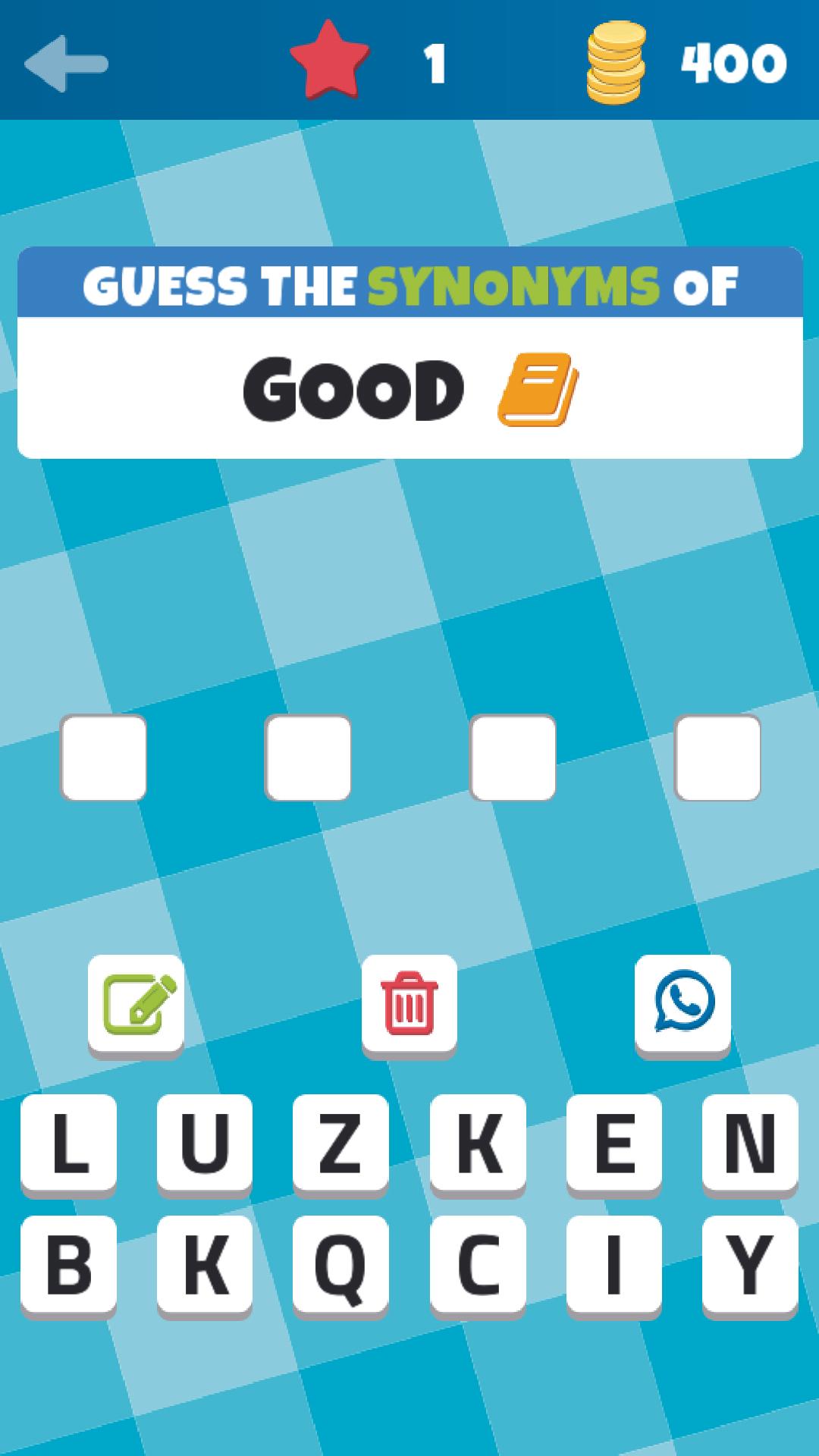Tap the red trash bin button
The image size is (819, 1456).
point(409,1003)
